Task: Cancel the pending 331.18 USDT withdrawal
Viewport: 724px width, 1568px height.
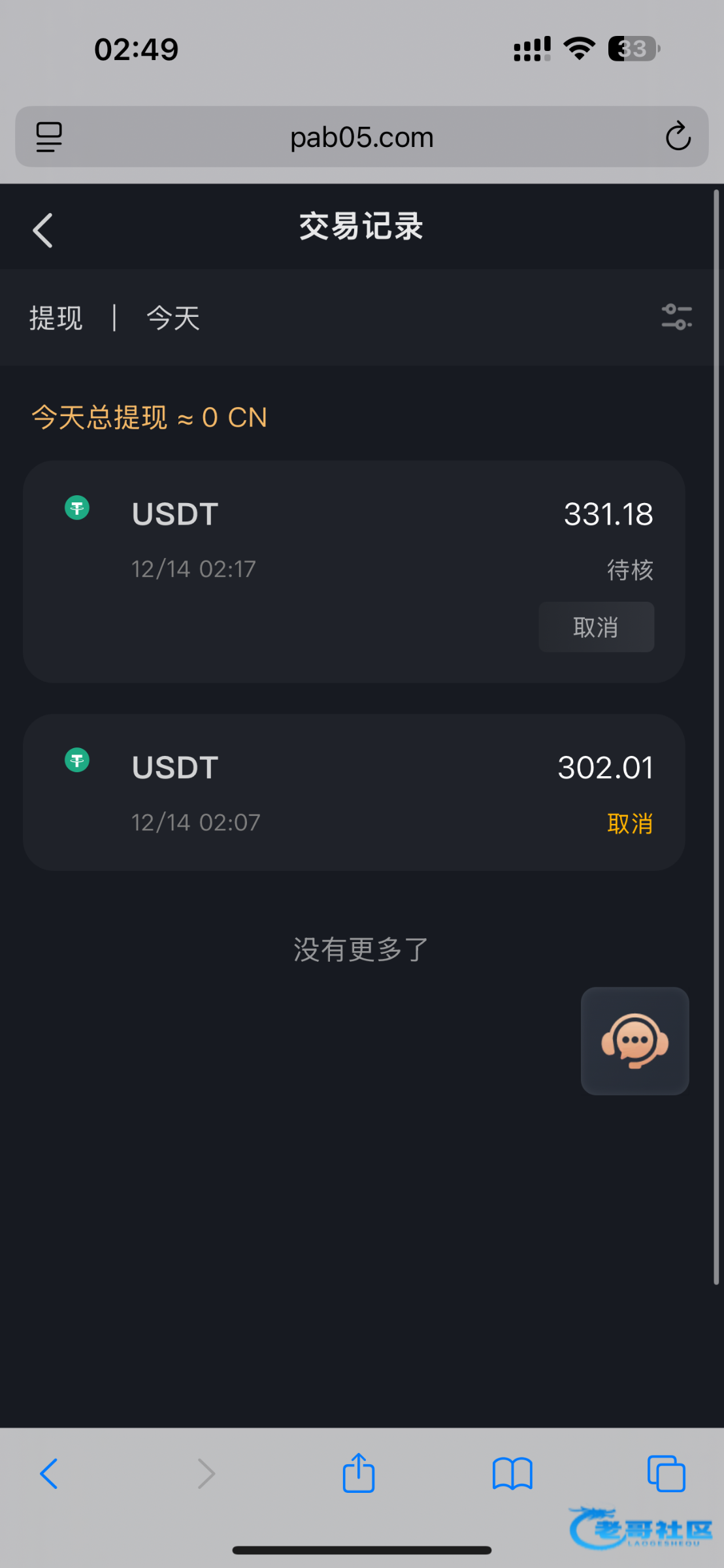Action: pyautogui.click(x=596, y=627)
